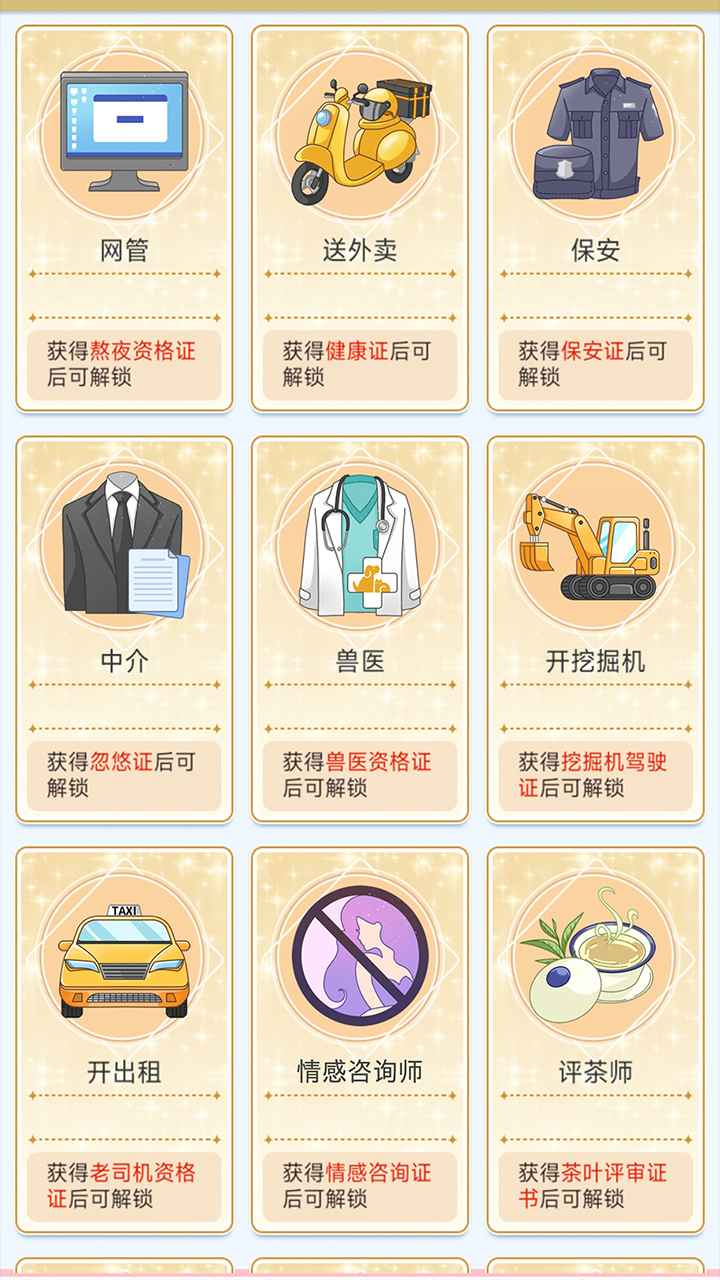Click the 开挖掘机 excavator icon
Screen dimensions: 720x1280
point(595,545)
